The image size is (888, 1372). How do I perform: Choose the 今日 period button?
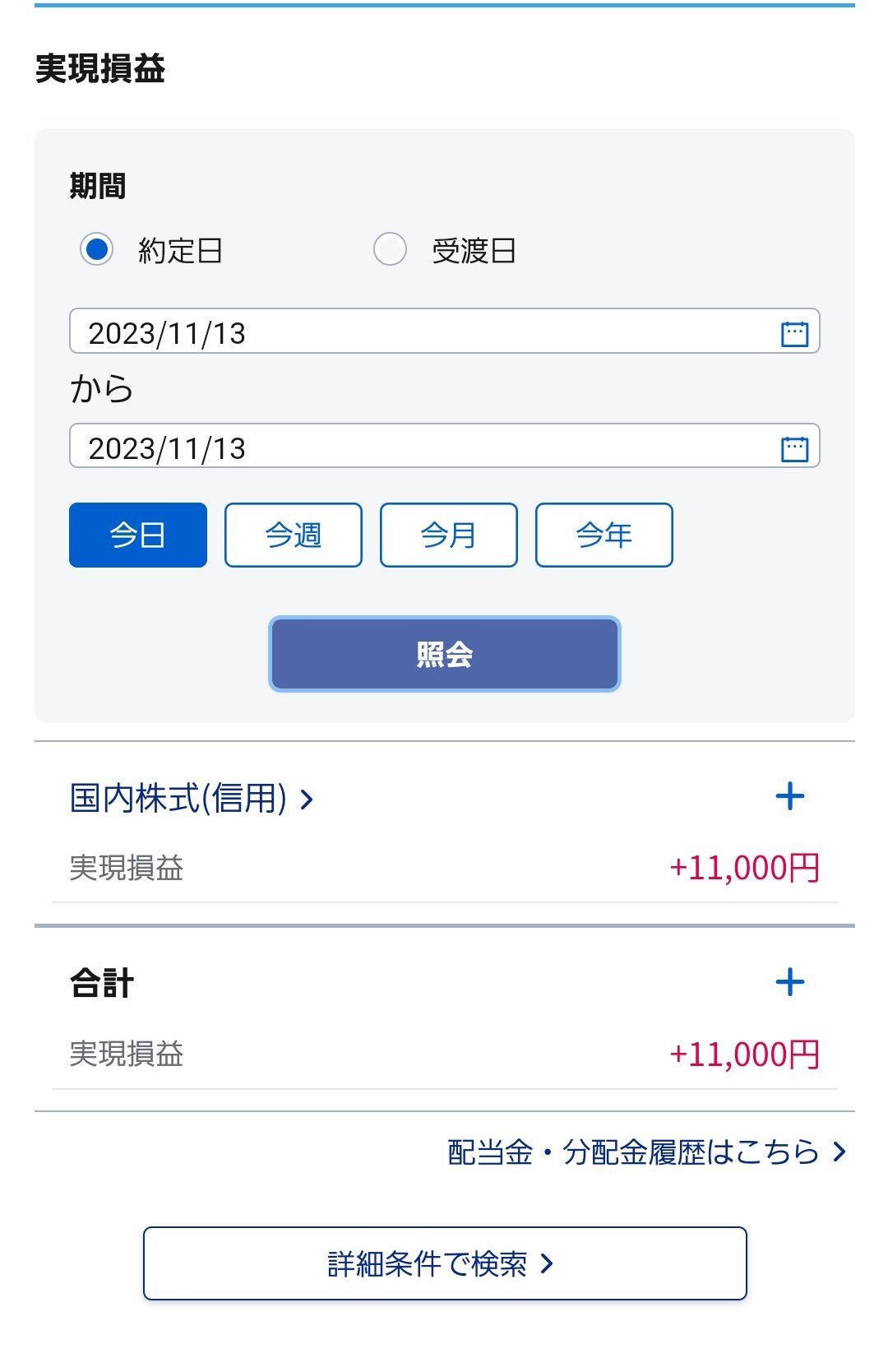click(138, 535)
